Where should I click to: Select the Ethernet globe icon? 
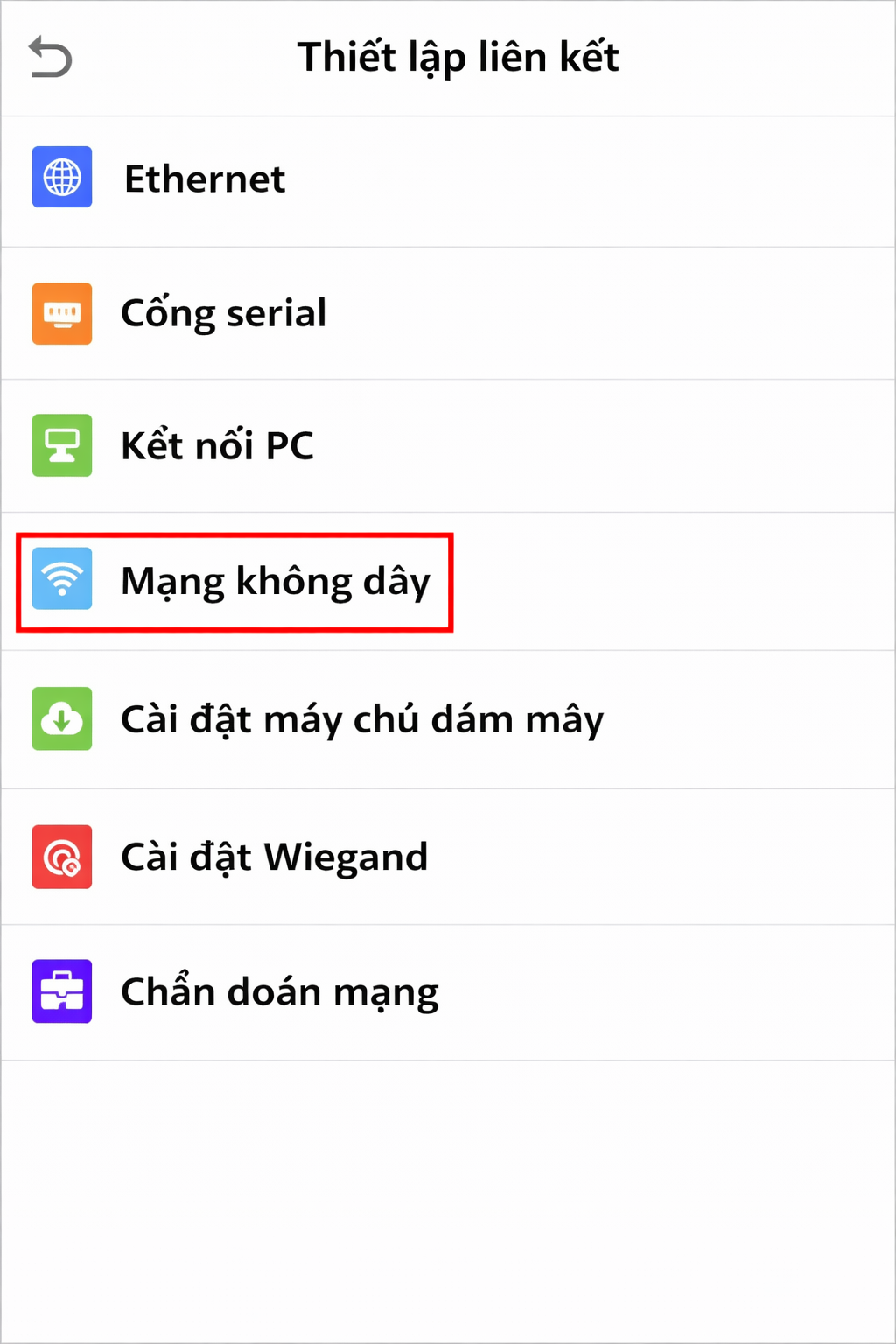click(x=61, y=178)
